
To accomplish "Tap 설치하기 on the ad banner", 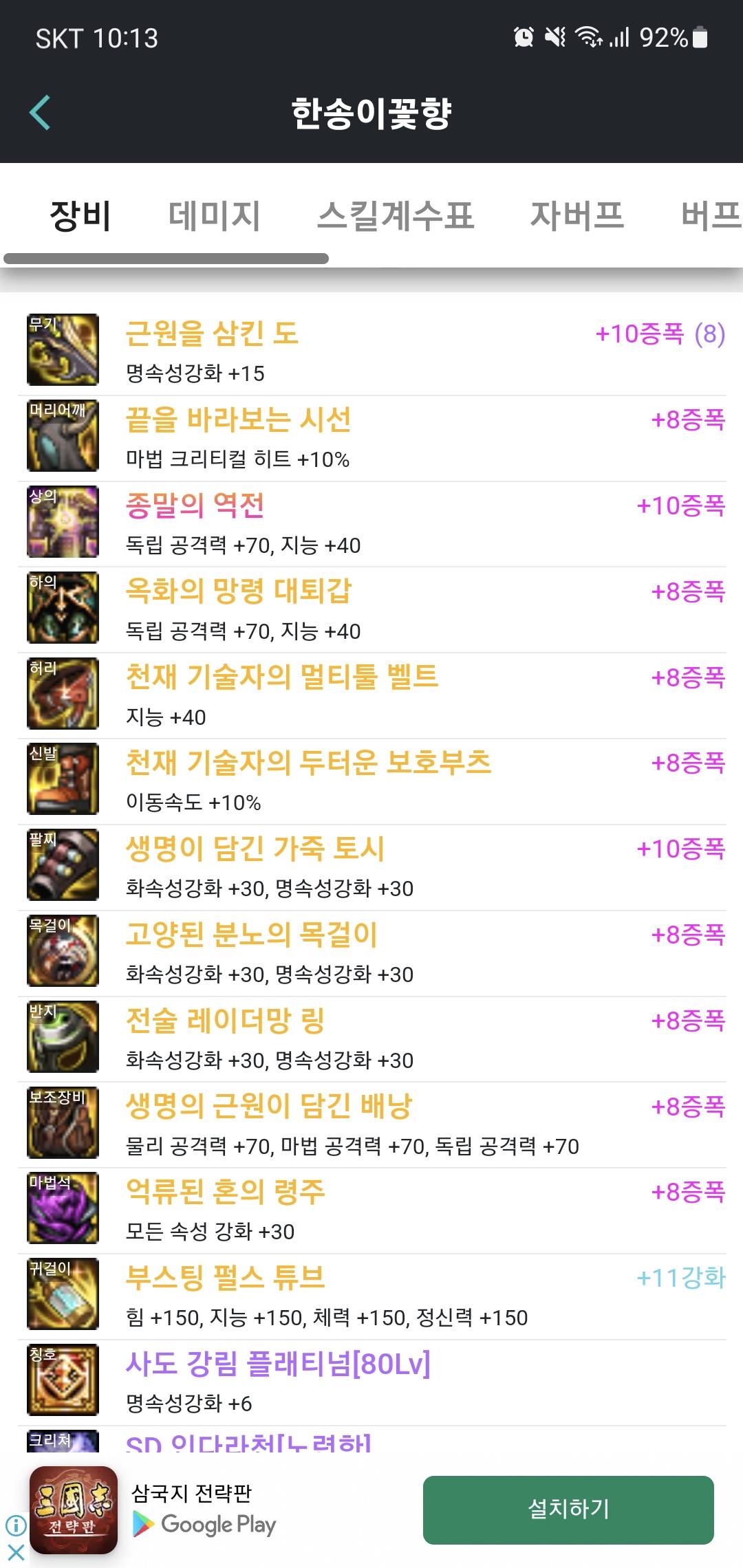I will (568, 1510).
